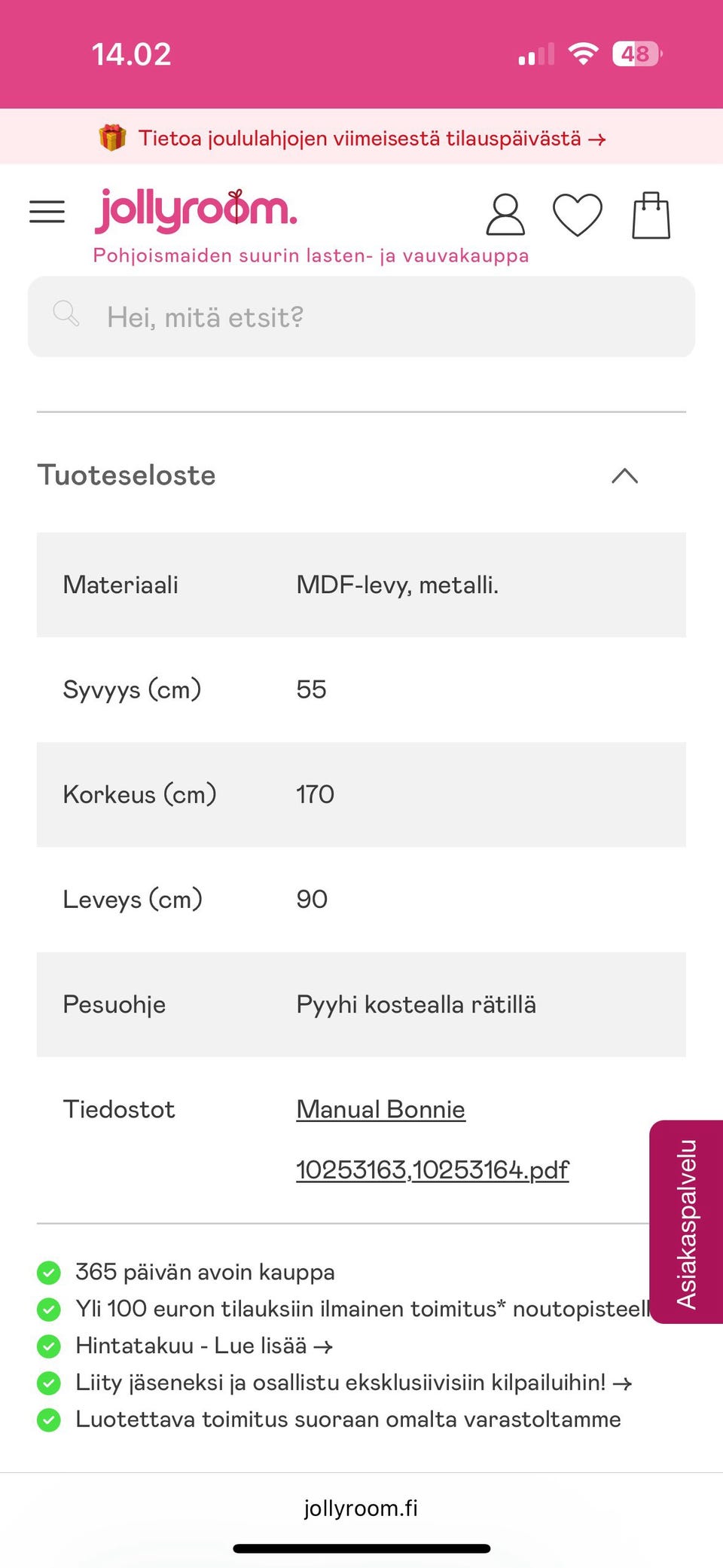The height and width of the screenshot is (1568, 723).
Task: Click the checkmark next to 365 päivän avoin kauppa
Action: 49,1272
